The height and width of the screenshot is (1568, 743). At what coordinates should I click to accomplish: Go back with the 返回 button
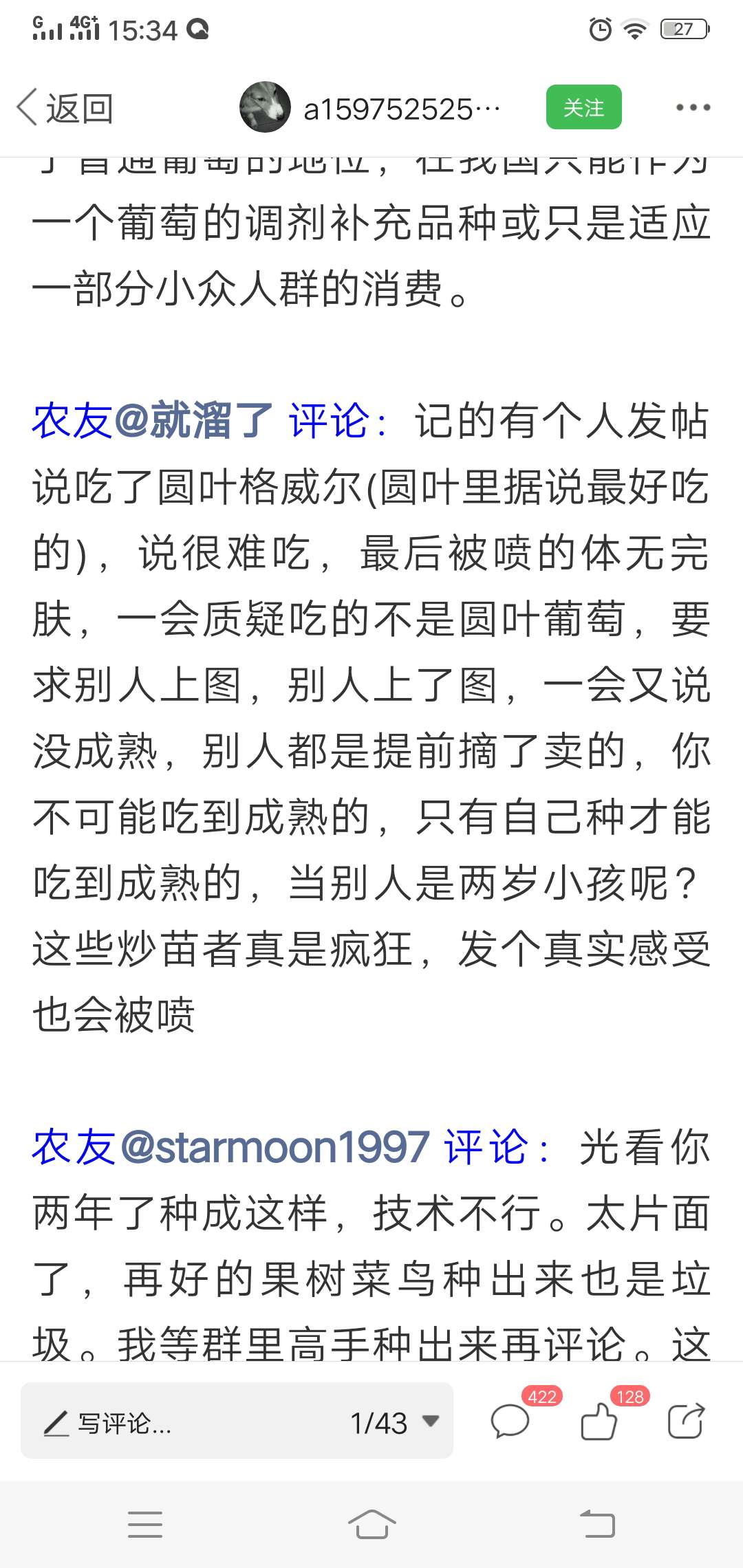tap(65, 108)
